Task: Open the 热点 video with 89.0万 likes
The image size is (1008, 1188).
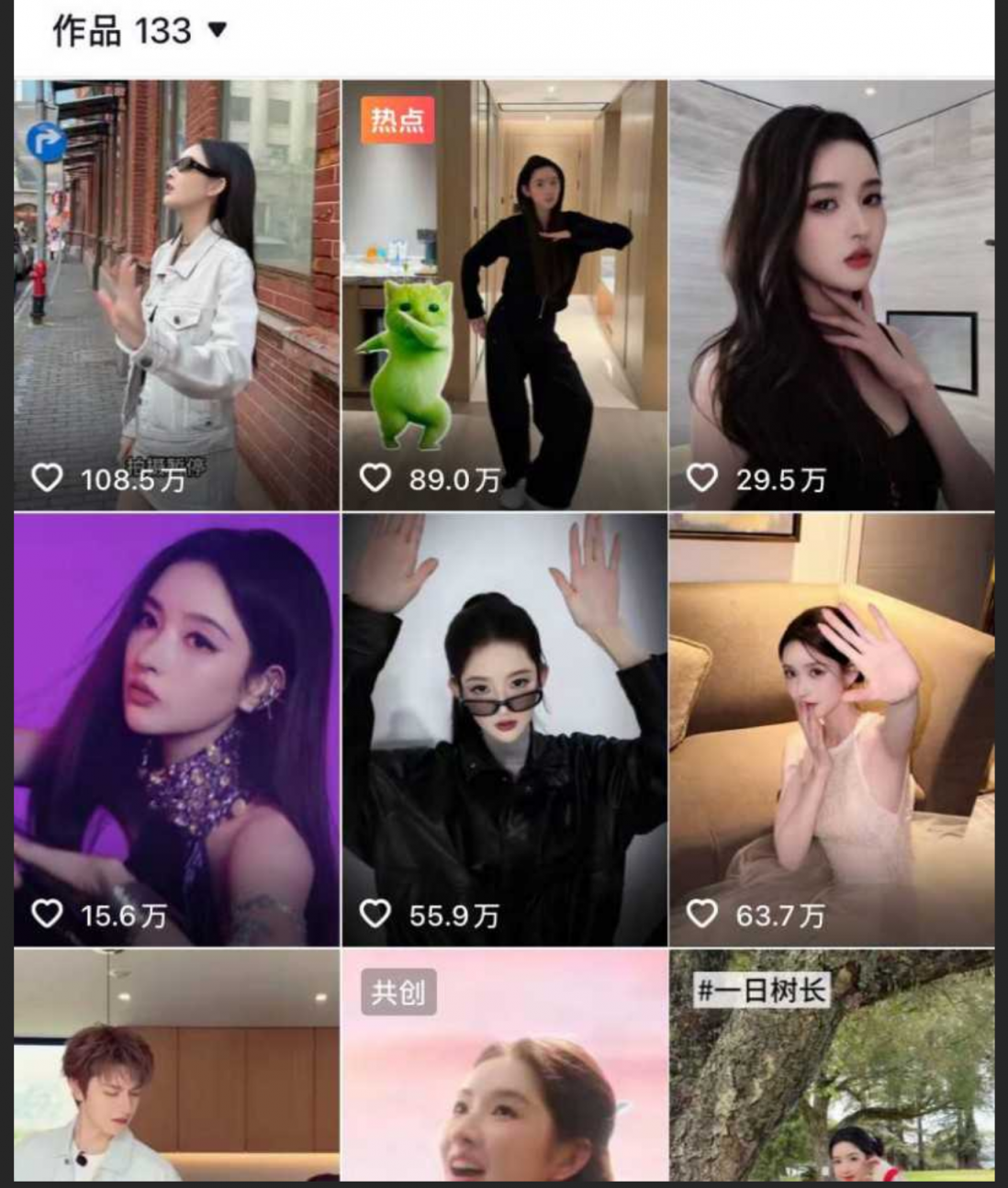Action: click(504, 294)
